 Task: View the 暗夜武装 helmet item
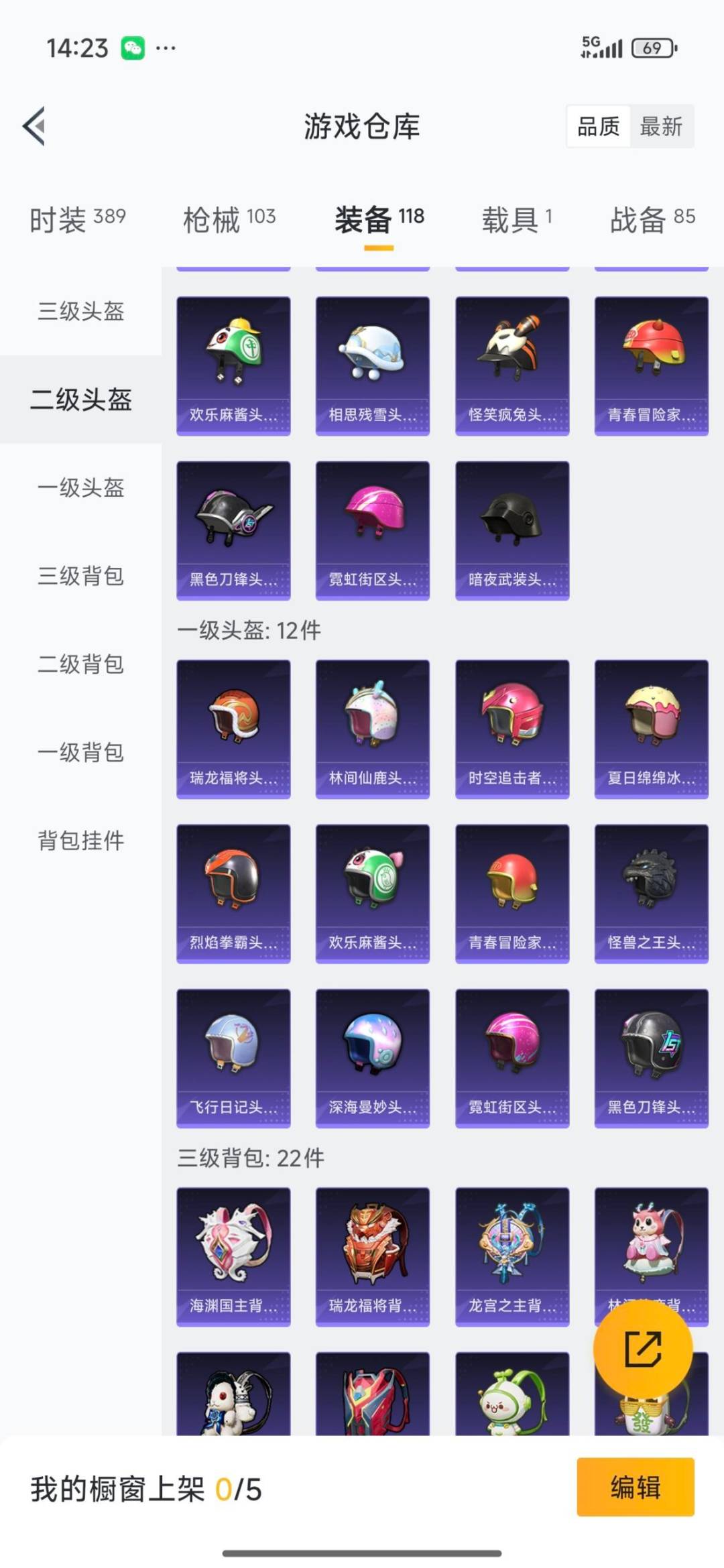click(x=512, y=530)
